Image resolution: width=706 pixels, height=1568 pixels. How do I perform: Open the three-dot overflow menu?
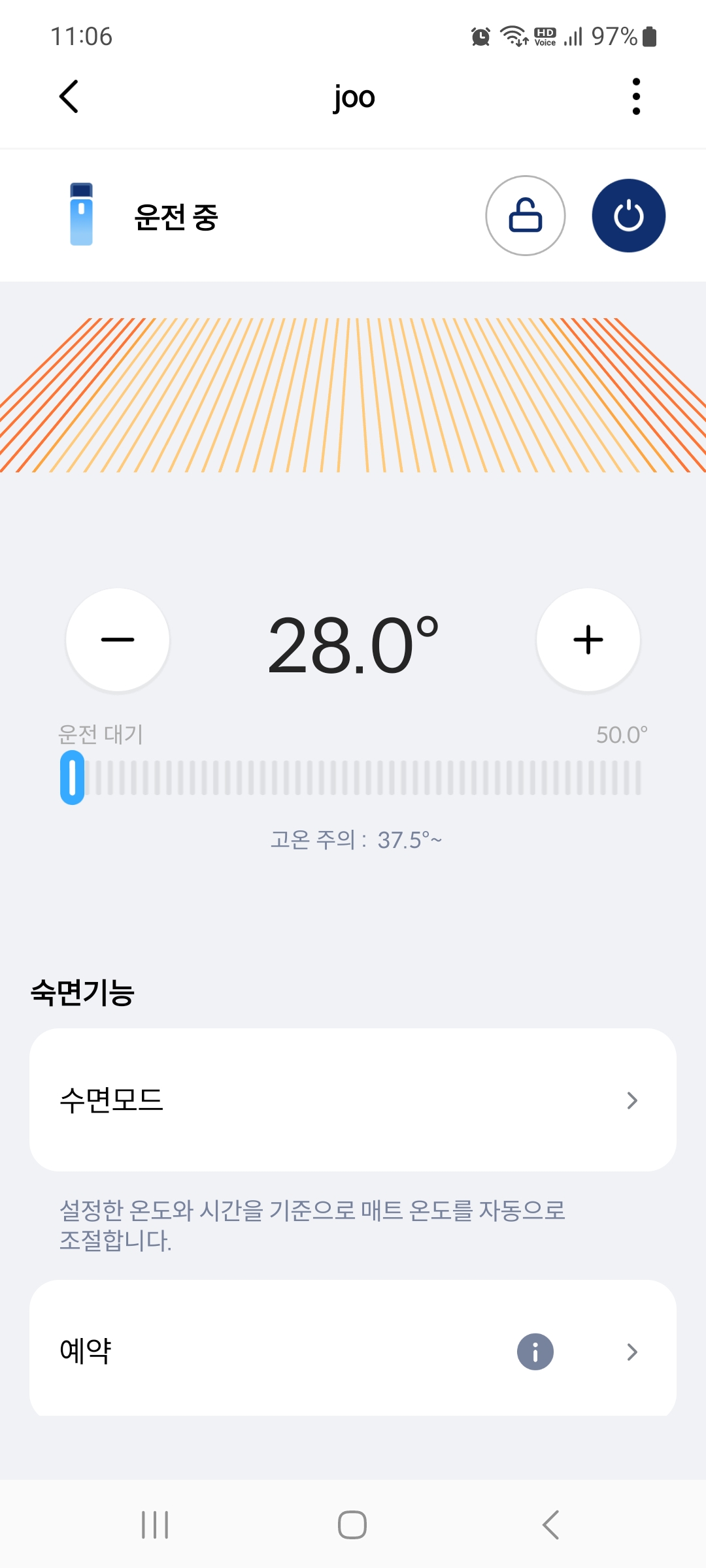pyautogui.click(x=636, y=97)
